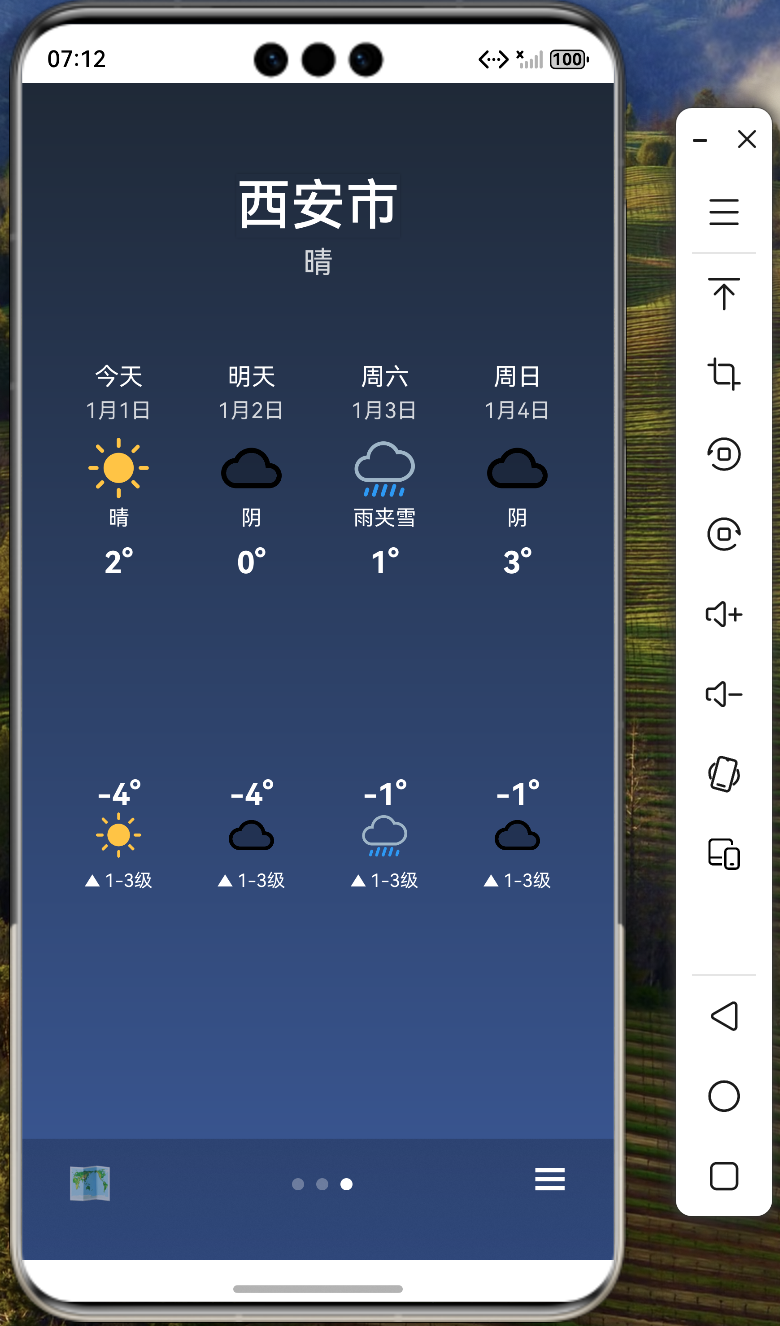Image resolution: width=780 pixels, height=1326 pixels.
Task: Open the emulator extended controls hamburger menu
Action: (x=722, y=212)
